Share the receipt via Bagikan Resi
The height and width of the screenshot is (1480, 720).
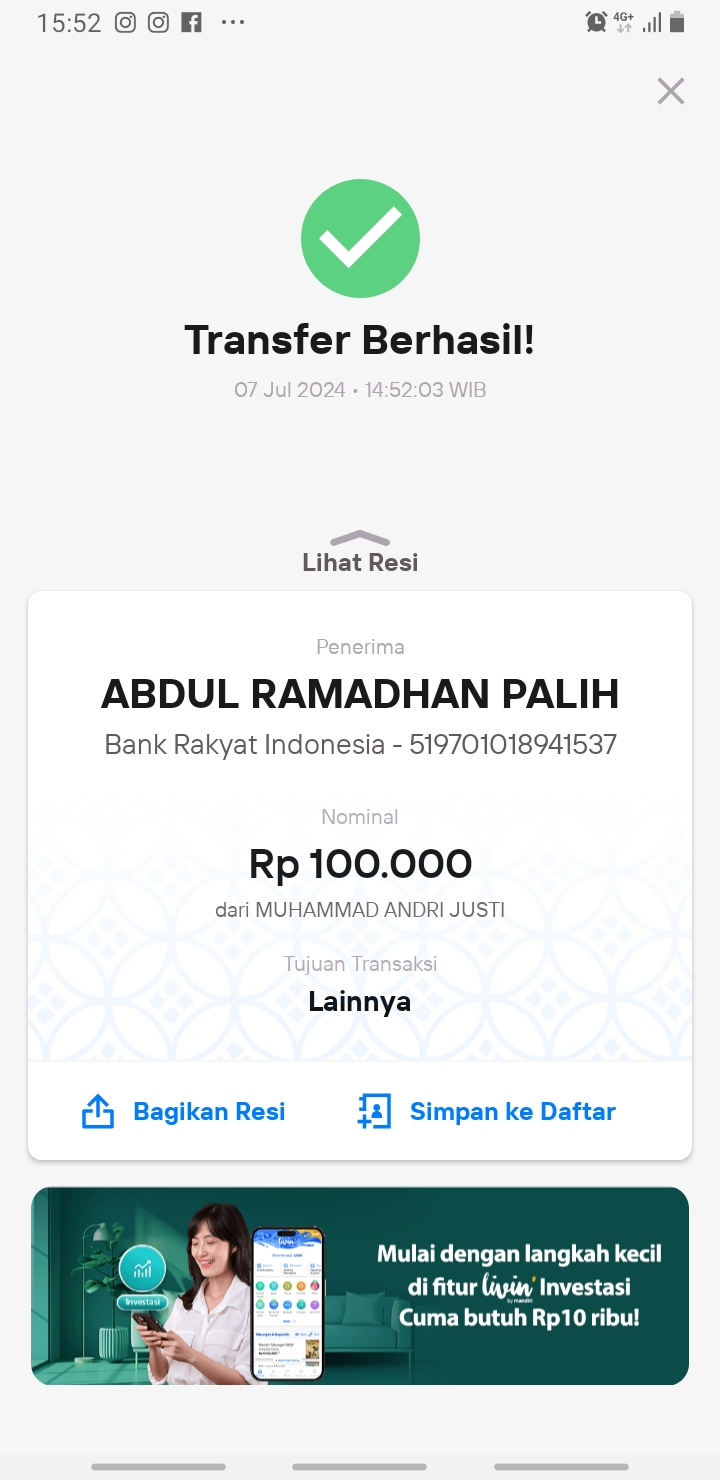183,1111
